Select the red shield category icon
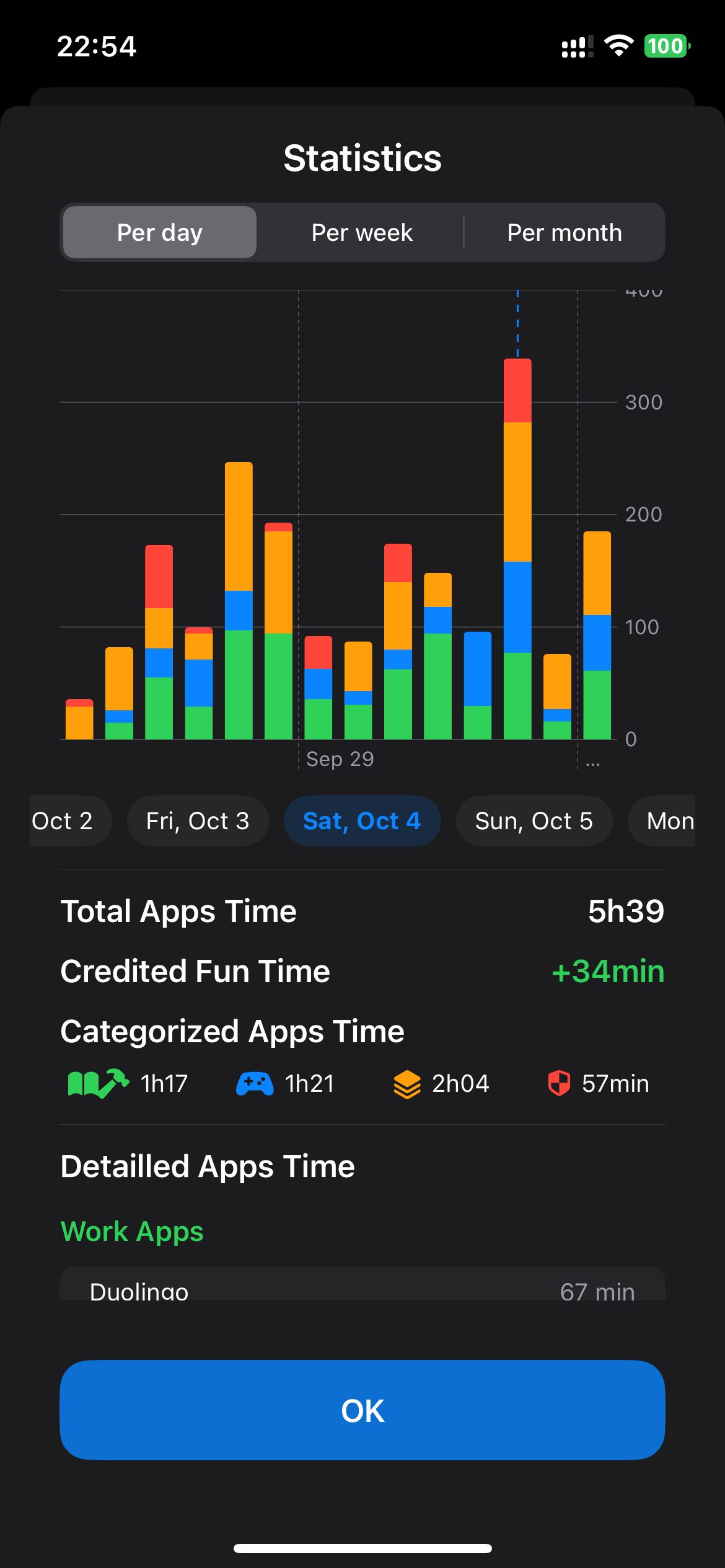 pyautogui.click(x=560, y=1082)
